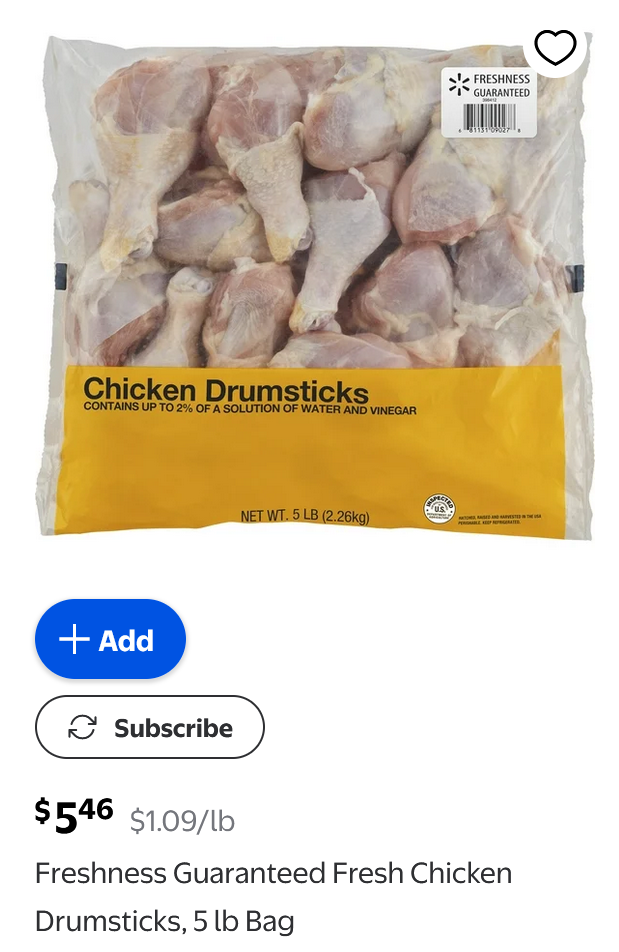Add chicken drumsticks to cart
Viewport: 619px width, 952px height.
pyautogui.click(x=110, y=639)
